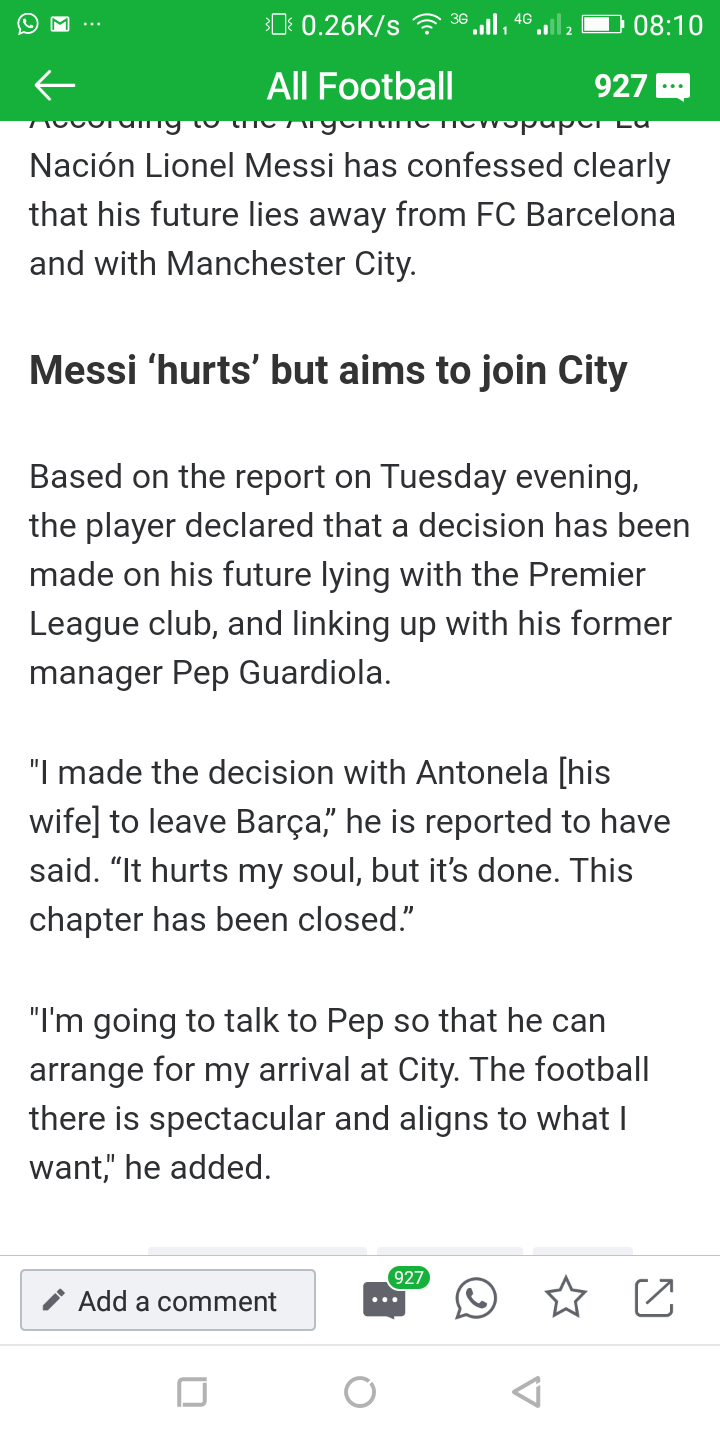Open the system recent apps view
This screenshot has height=1440, width=720.
(x=192, y=1391)
